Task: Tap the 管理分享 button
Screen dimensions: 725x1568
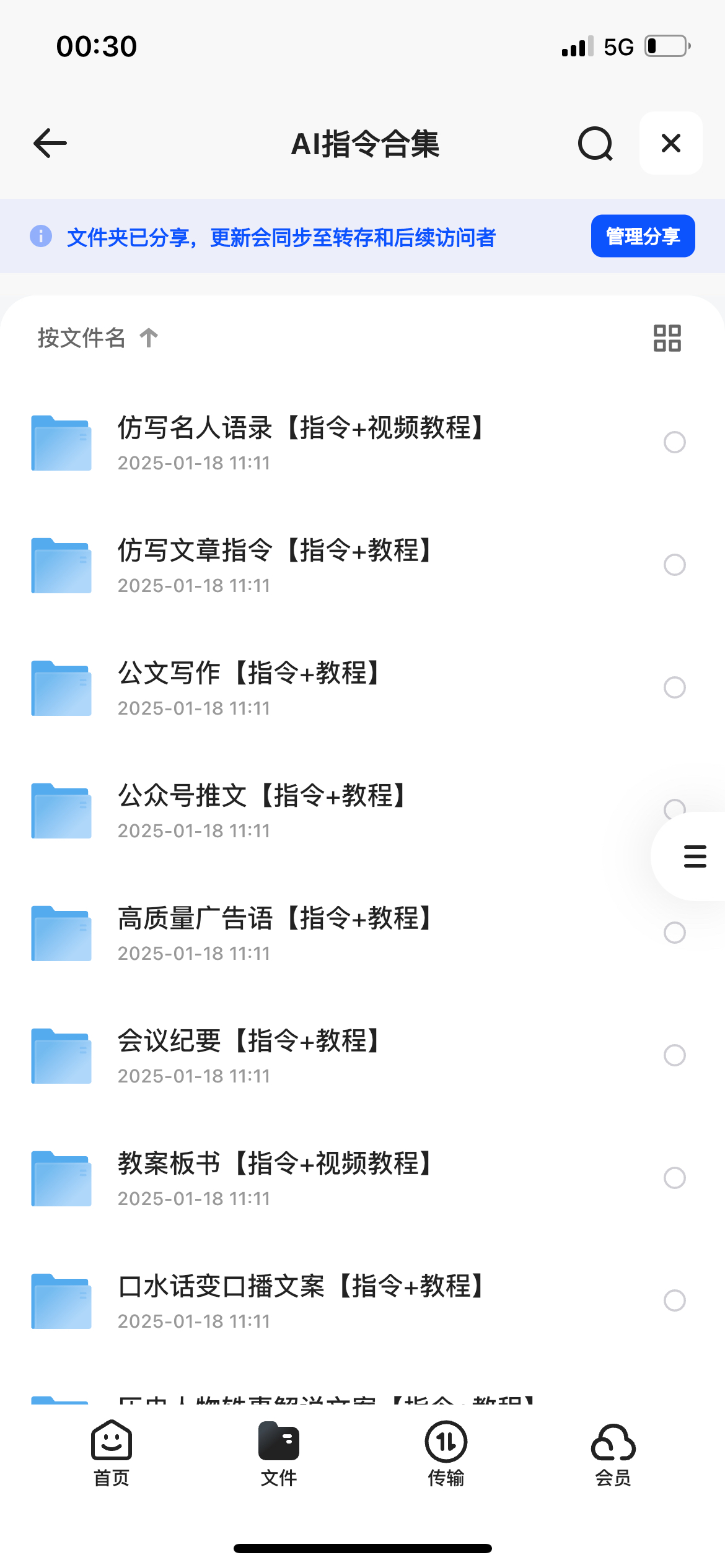Action: click(643, 236)
